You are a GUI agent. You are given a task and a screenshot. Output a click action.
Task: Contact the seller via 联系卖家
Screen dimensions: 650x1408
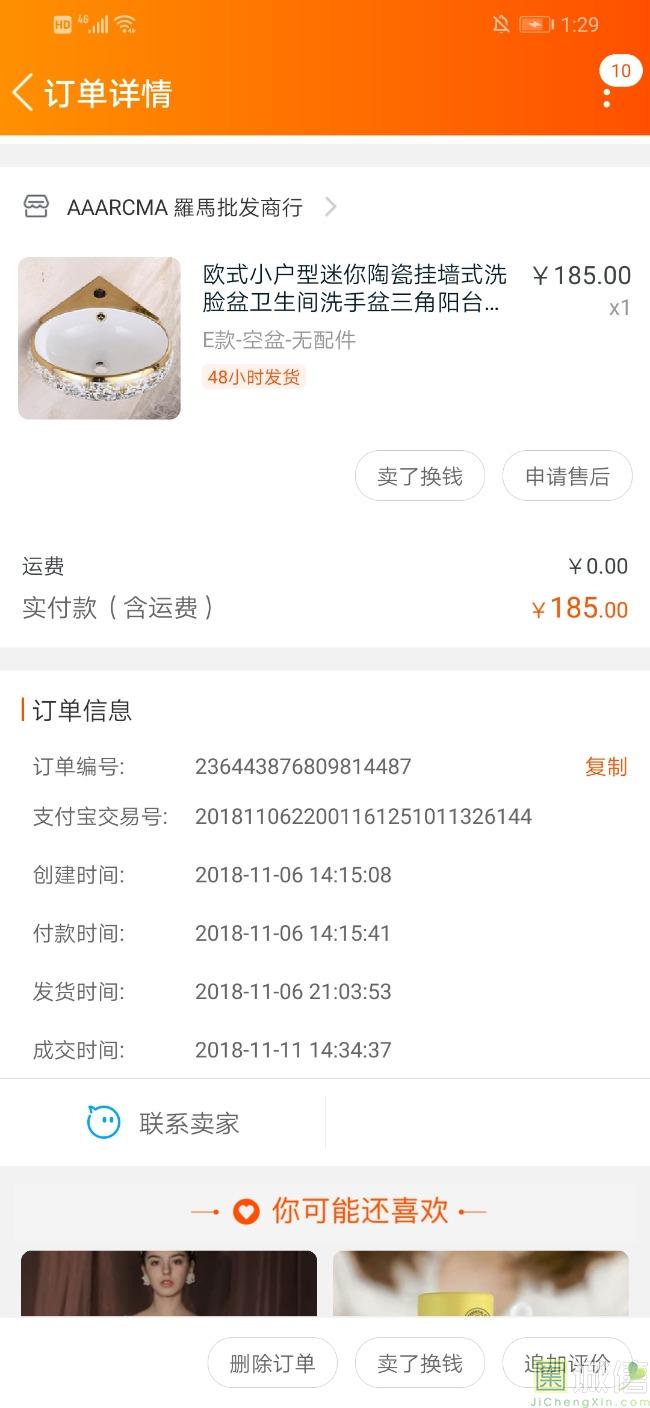tap(163, 1123)
